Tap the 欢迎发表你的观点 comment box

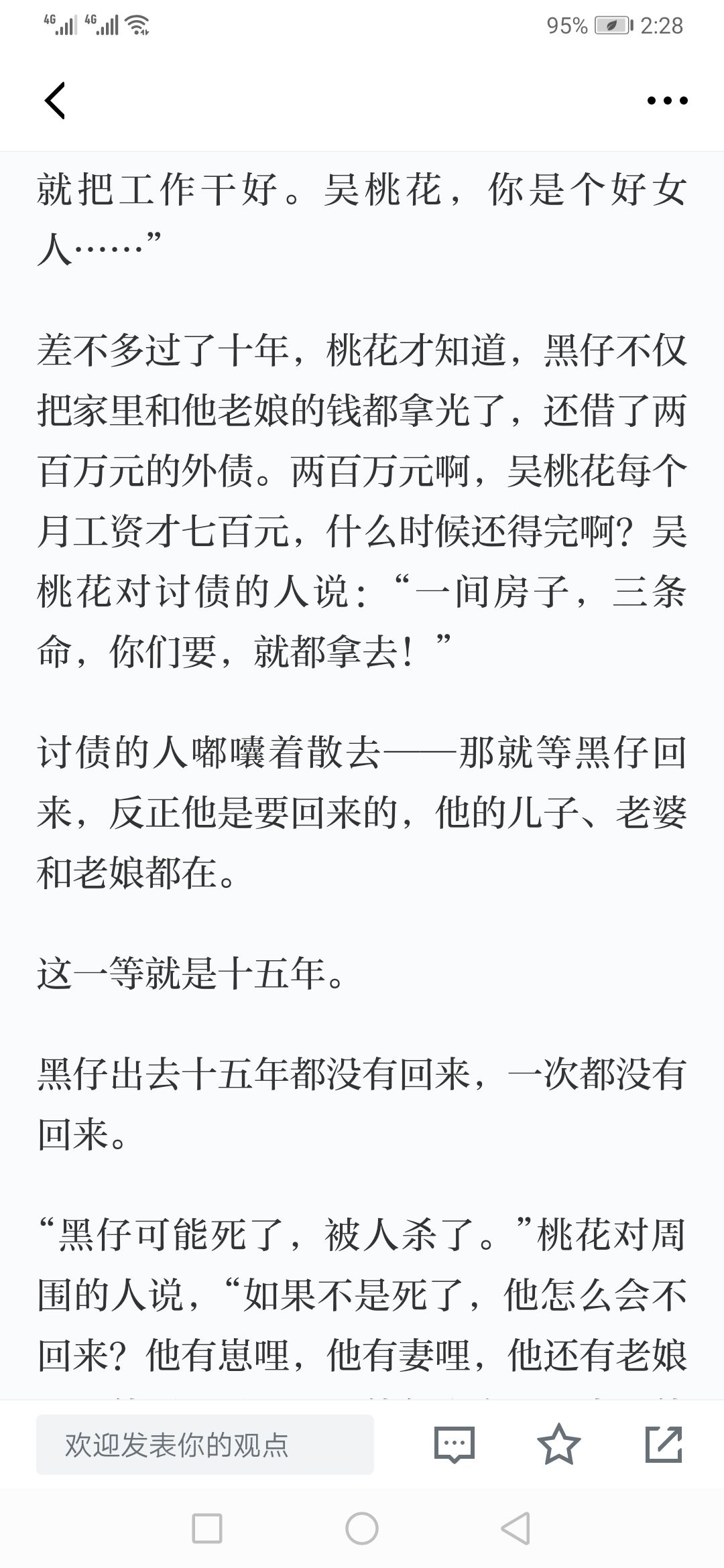[x=204, y=1444]
